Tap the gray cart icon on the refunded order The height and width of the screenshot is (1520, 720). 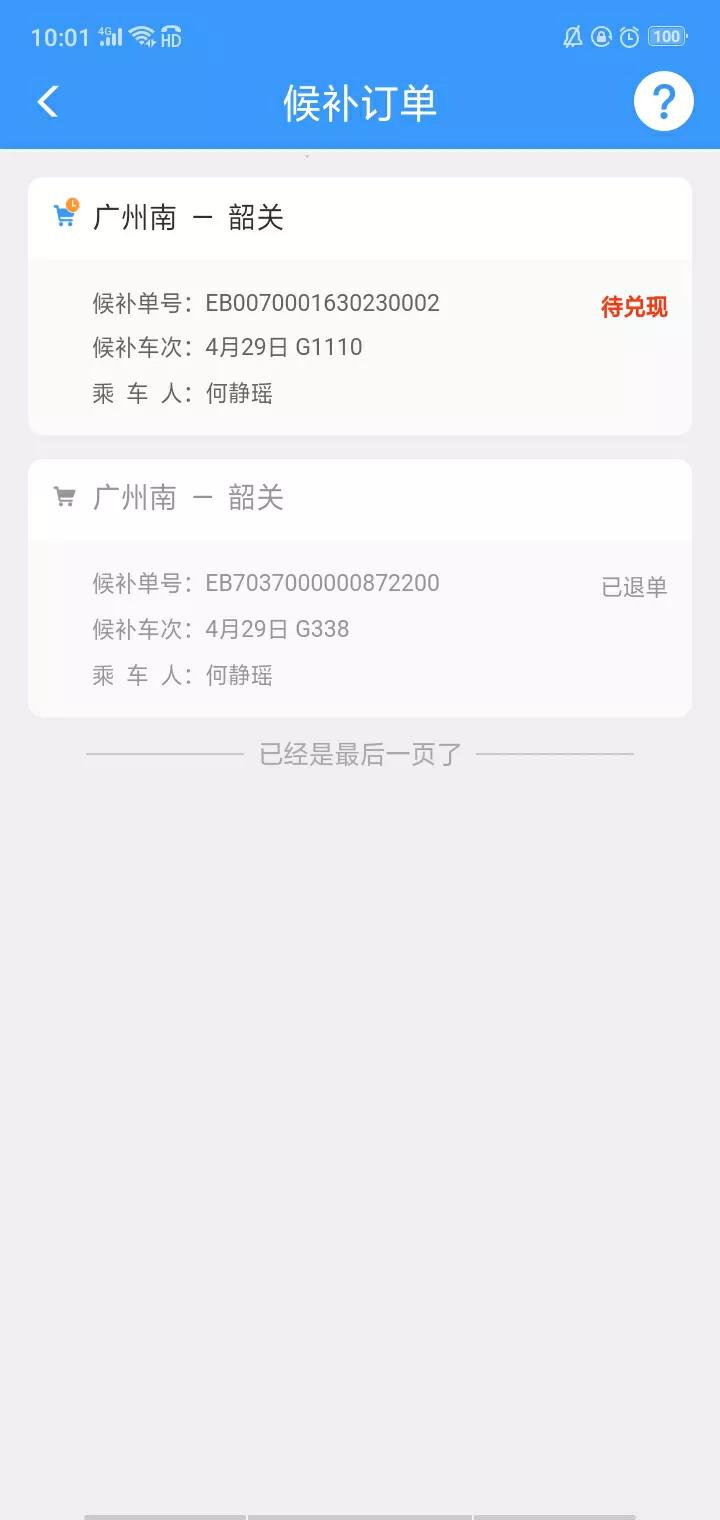[64, 497]
